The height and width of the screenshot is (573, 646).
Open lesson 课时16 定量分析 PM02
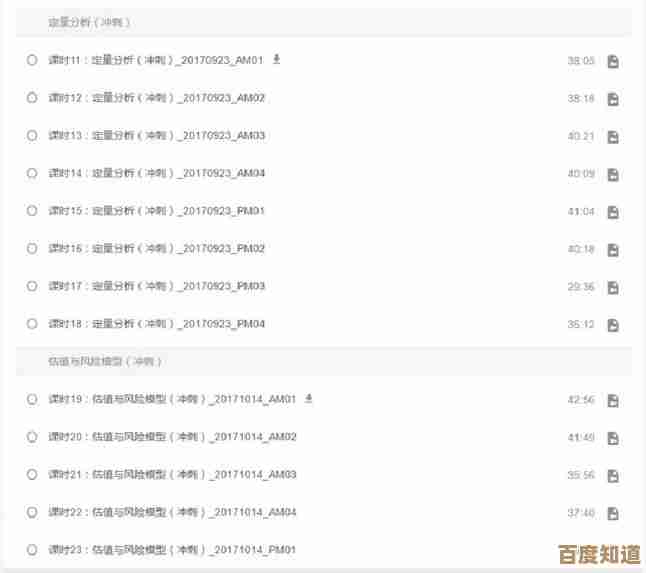tap(156, 249)
